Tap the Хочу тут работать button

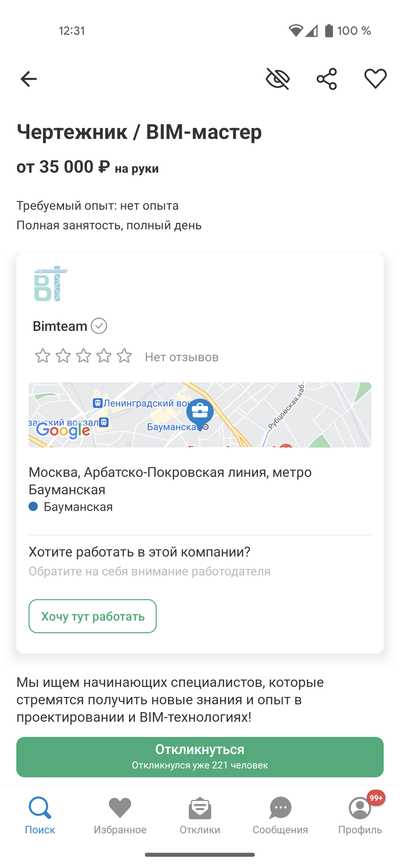[92, 616]
